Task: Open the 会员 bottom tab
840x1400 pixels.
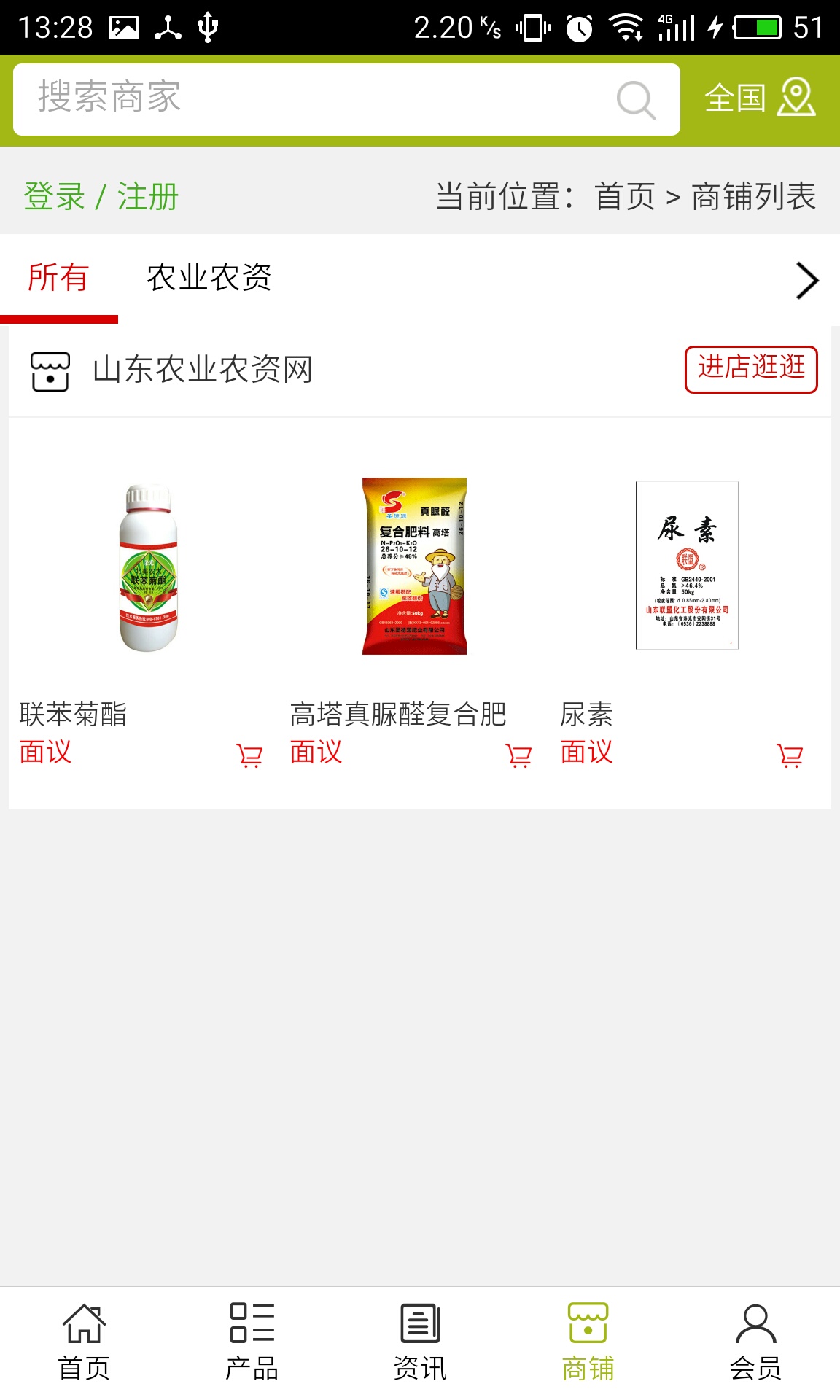Action: pyautogui.click(x=755, y=1342)
